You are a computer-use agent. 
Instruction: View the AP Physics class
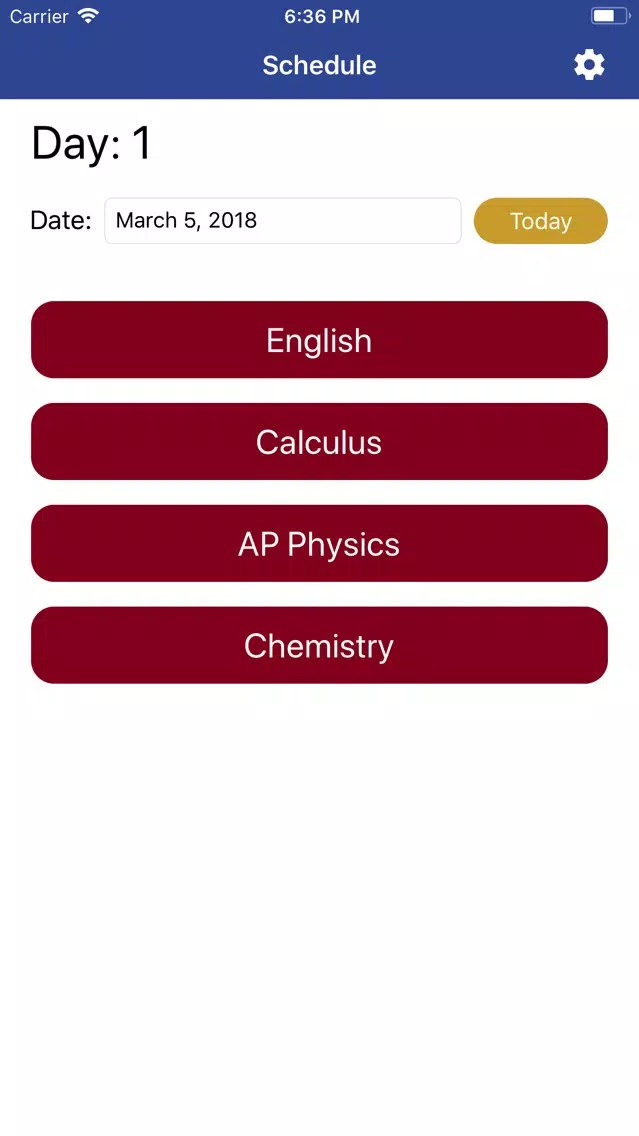319,543
